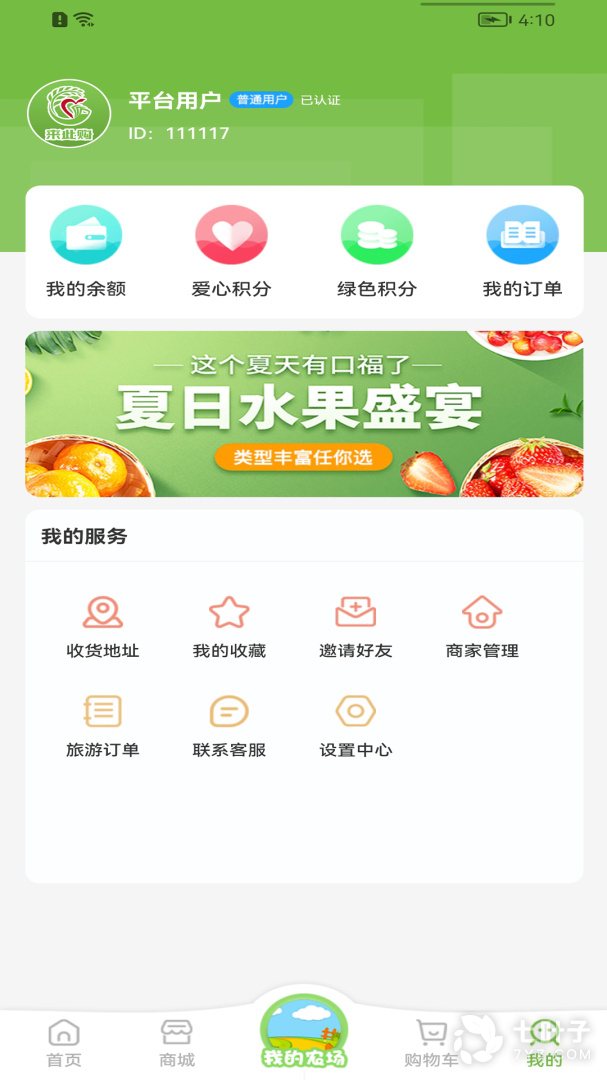607x1080 pixels.
Task: Open 我的订单 orders
Action: point(522,251)
